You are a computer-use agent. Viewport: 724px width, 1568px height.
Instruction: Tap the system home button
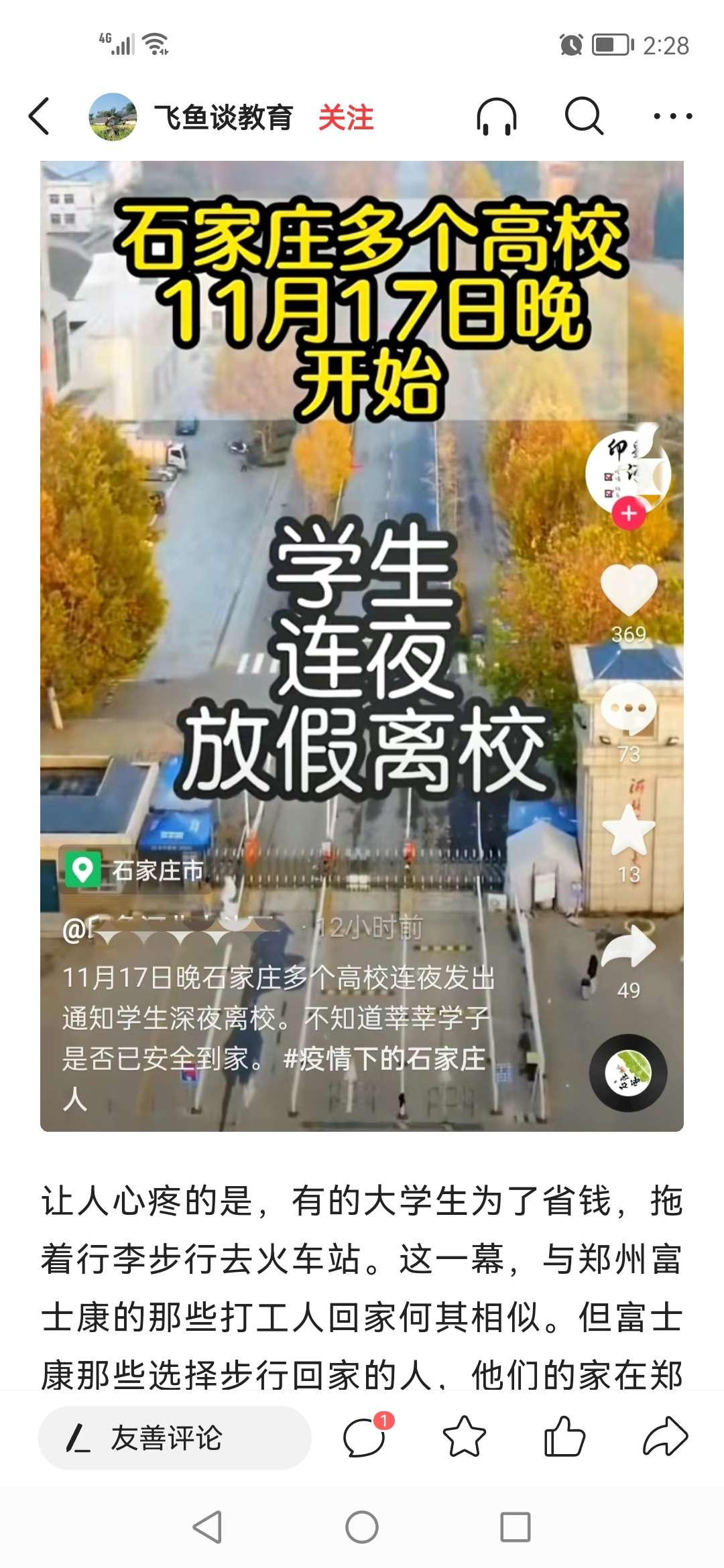point(362,1527)
